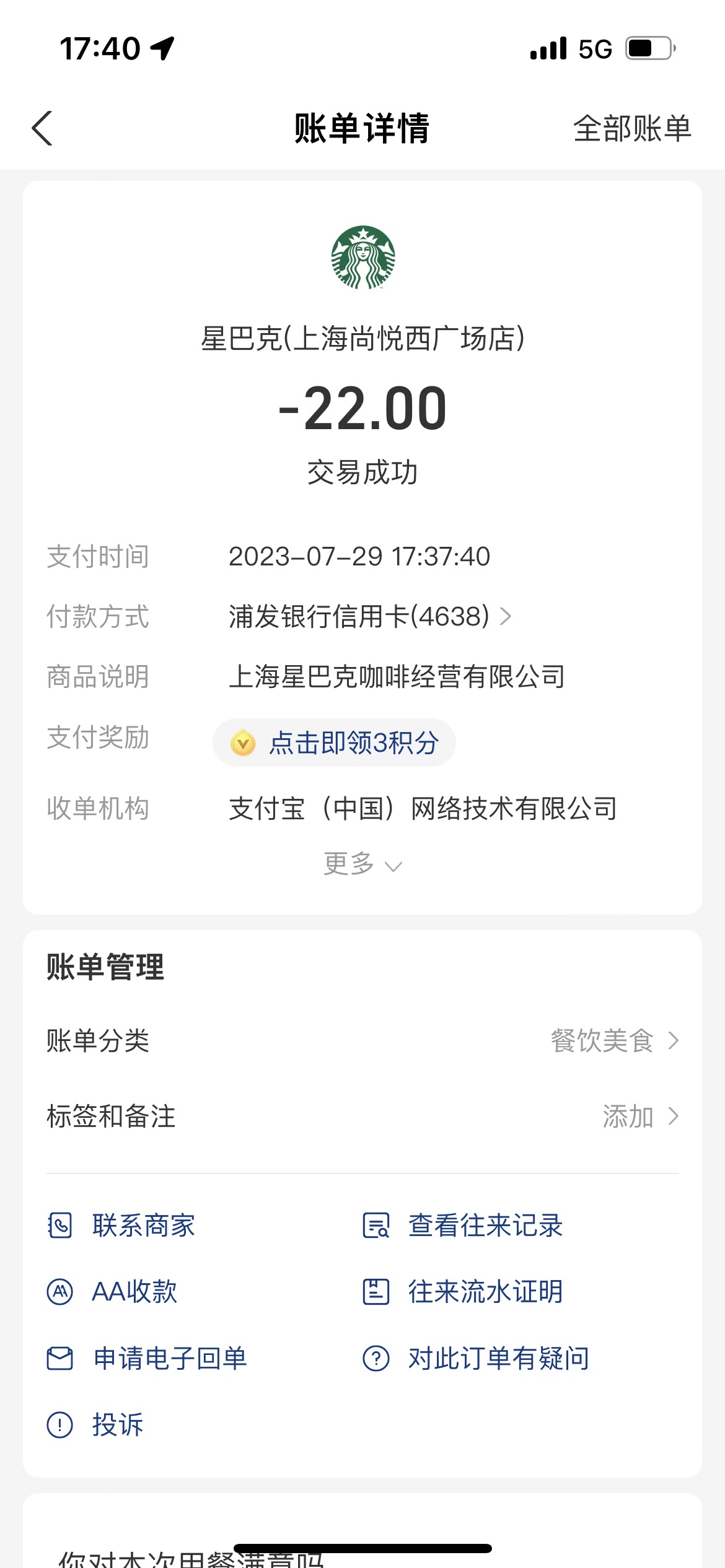Screen dimensions: 725x1568
Task: Go back using the top-left arrow
Action: click(42, 129)
